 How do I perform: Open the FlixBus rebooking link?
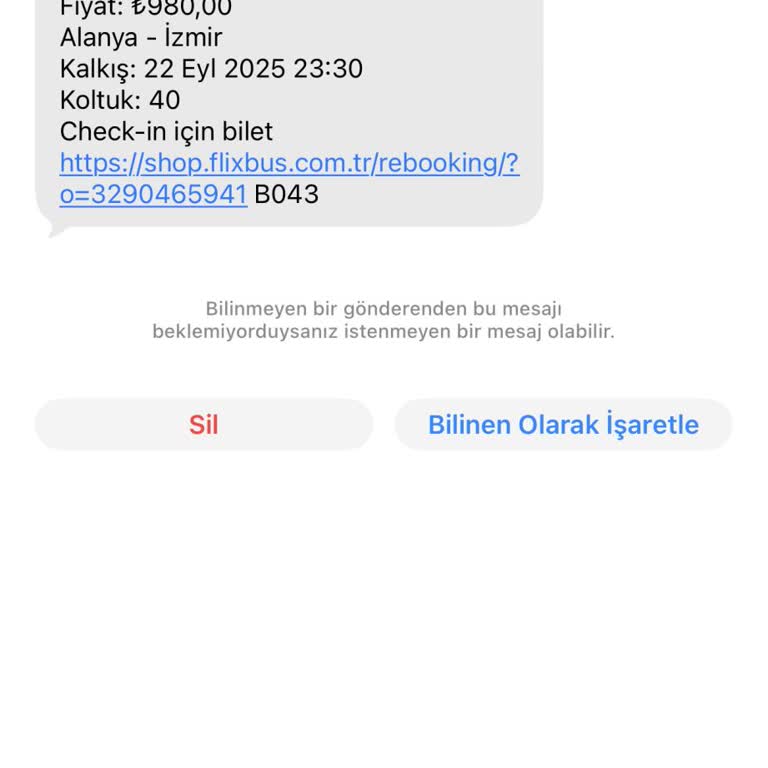(289, 164)
